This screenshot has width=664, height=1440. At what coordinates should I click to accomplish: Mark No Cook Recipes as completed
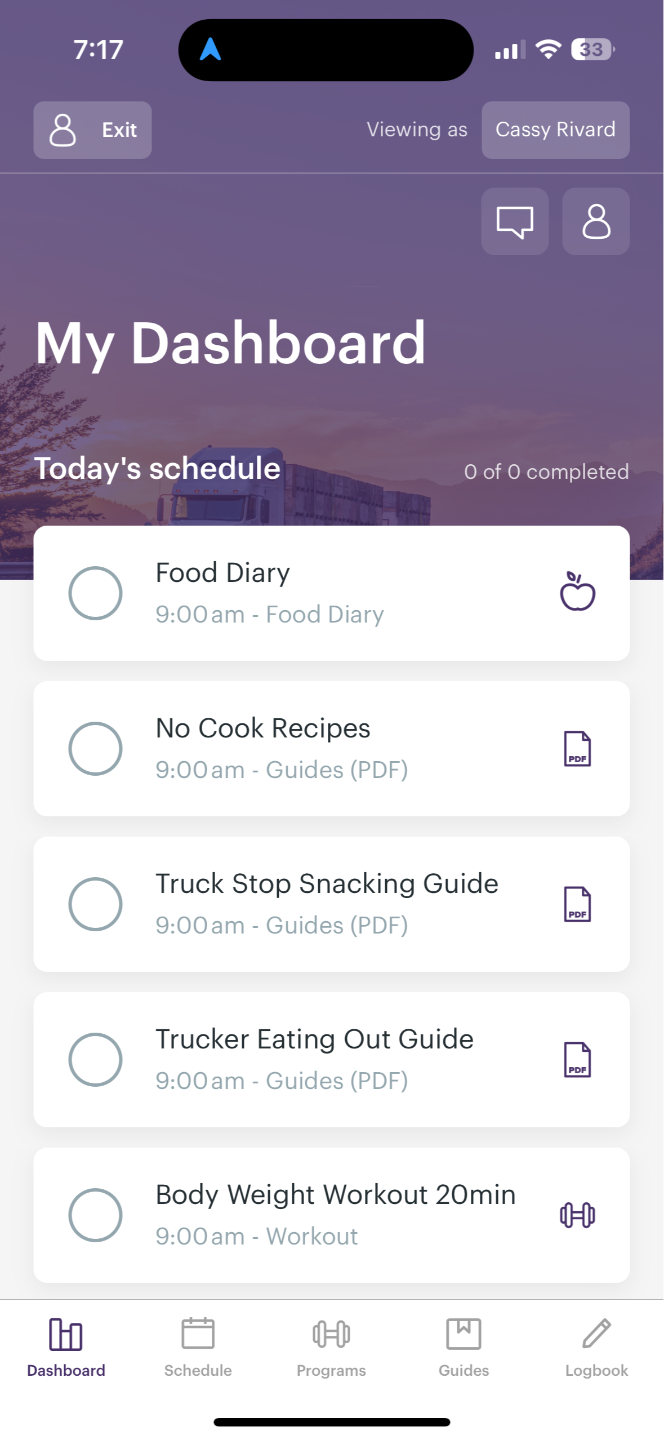tap(95, 749)
